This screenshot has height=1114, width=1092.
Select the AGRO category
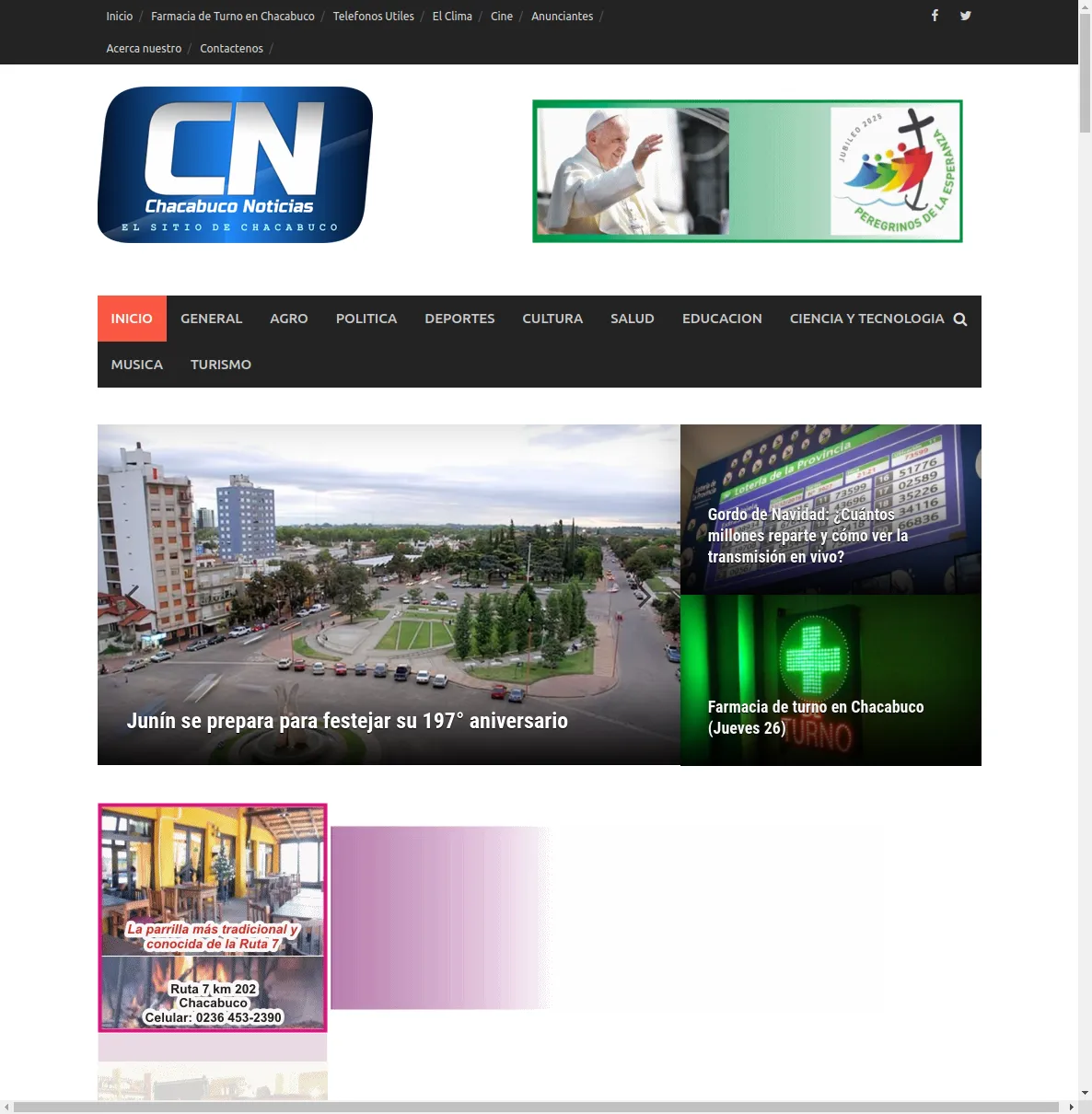tap(288, 319)
